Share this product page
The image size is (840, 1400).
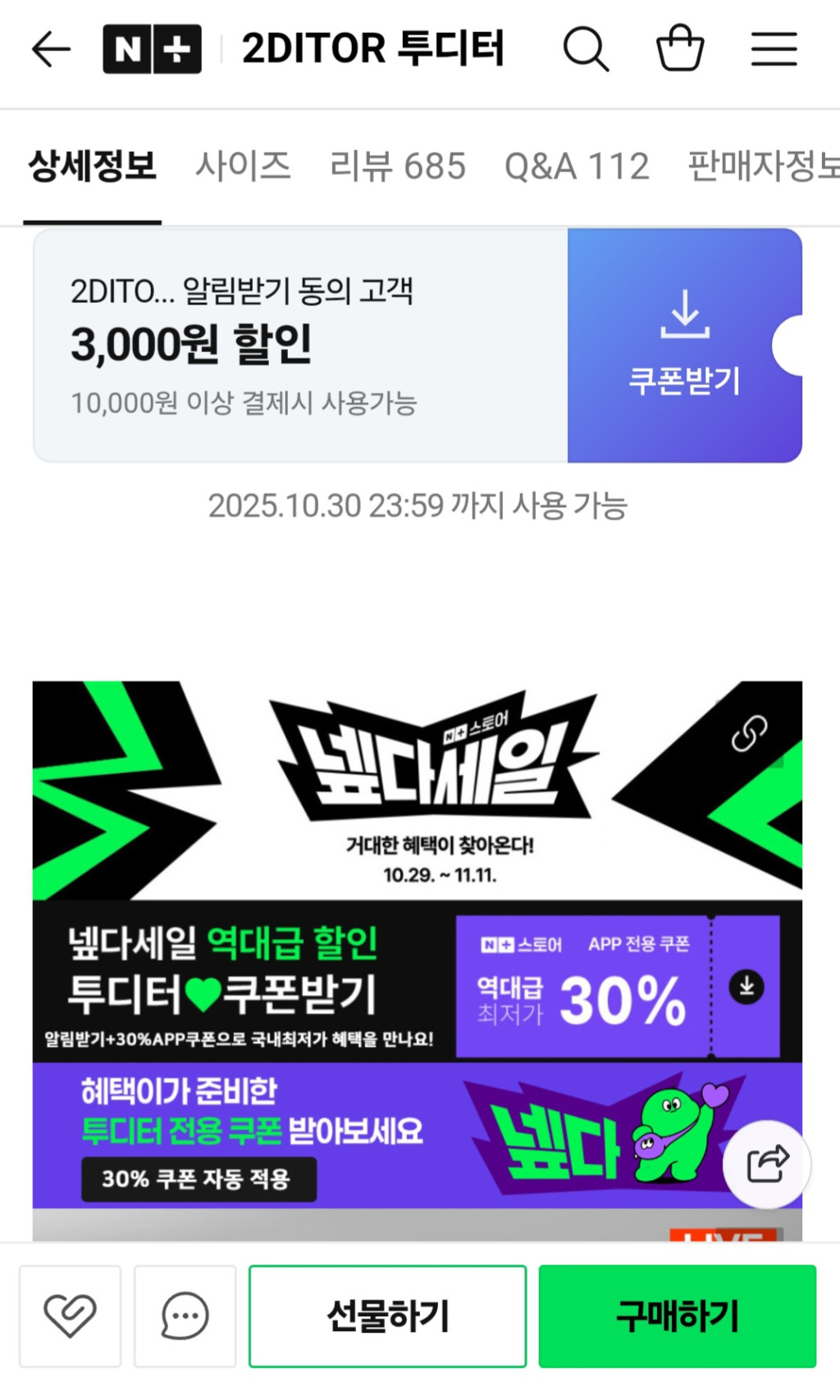[767, 1164]
